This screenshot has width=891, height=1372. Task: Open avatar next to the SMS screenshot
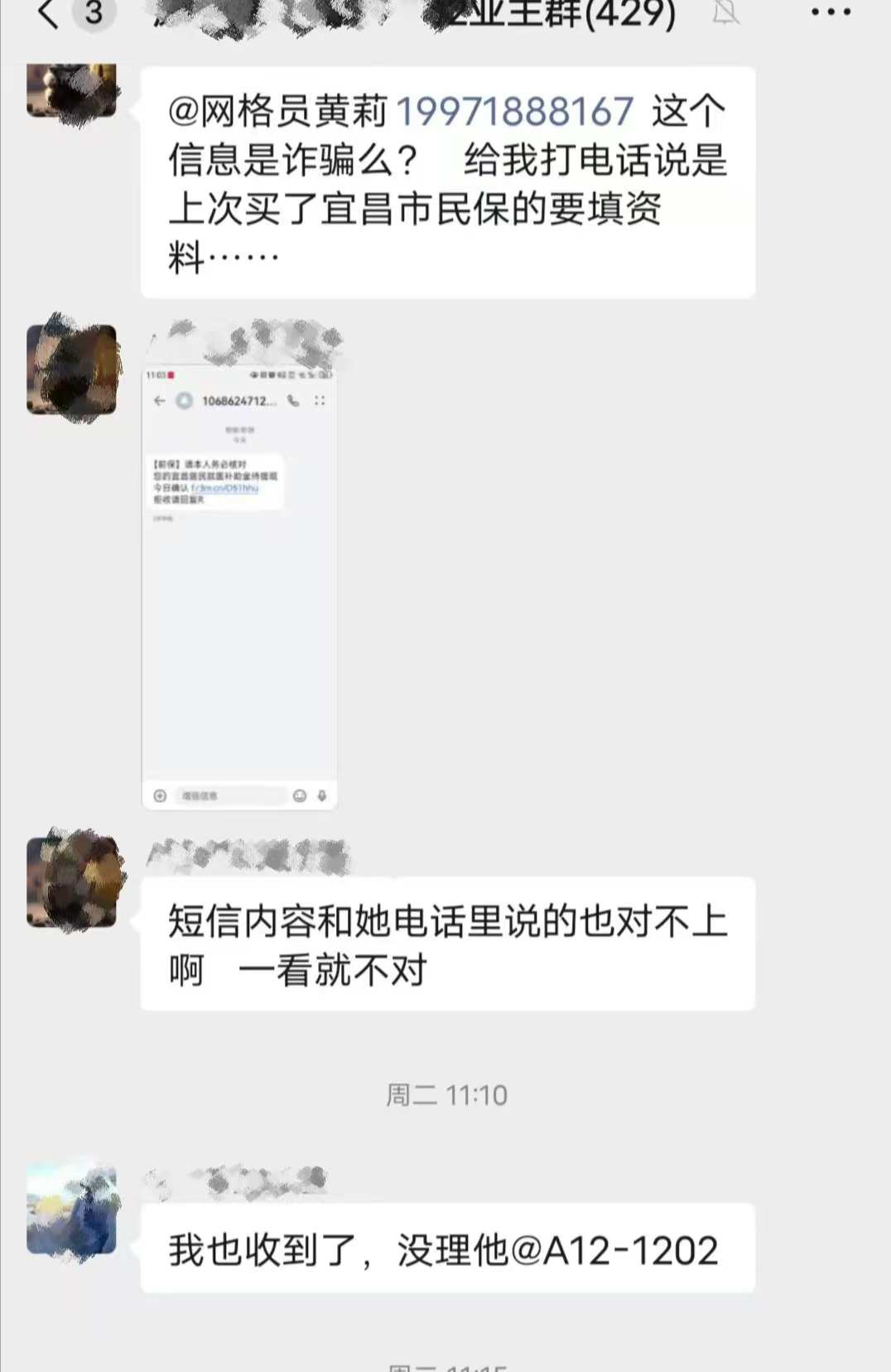(x=71, y=368)
